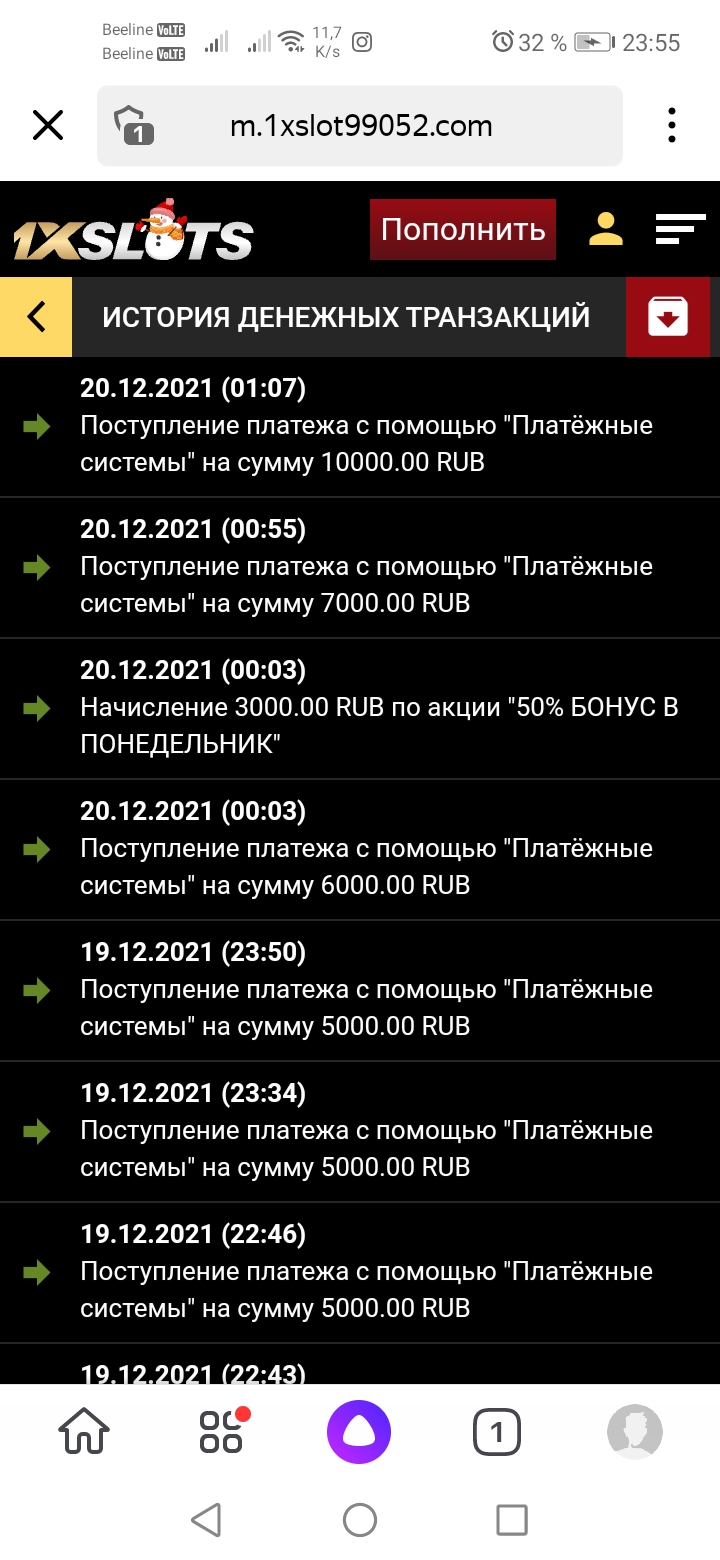The width and height of the screenshot is (720, 1560).
Task: Open the browser account avatar
Action: (635, 1432)
